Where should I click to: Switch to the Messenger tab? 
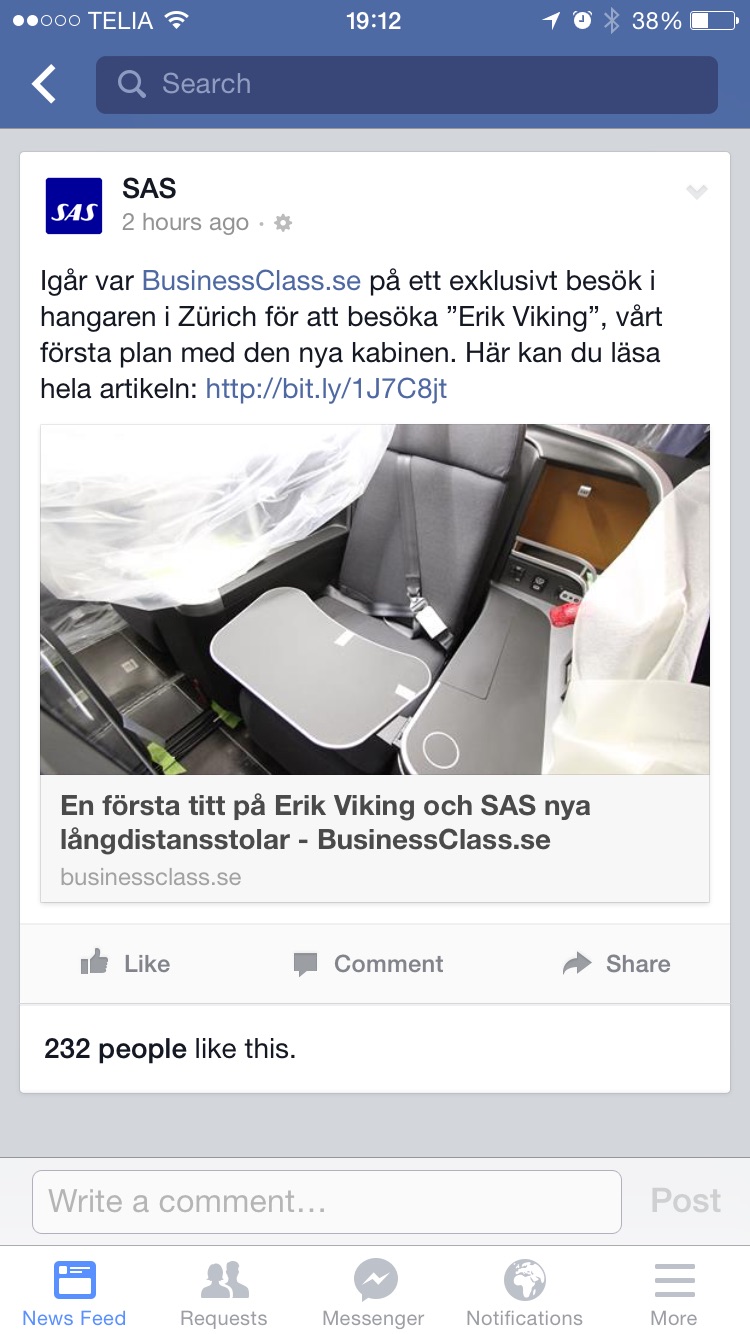coord(373,1292)
